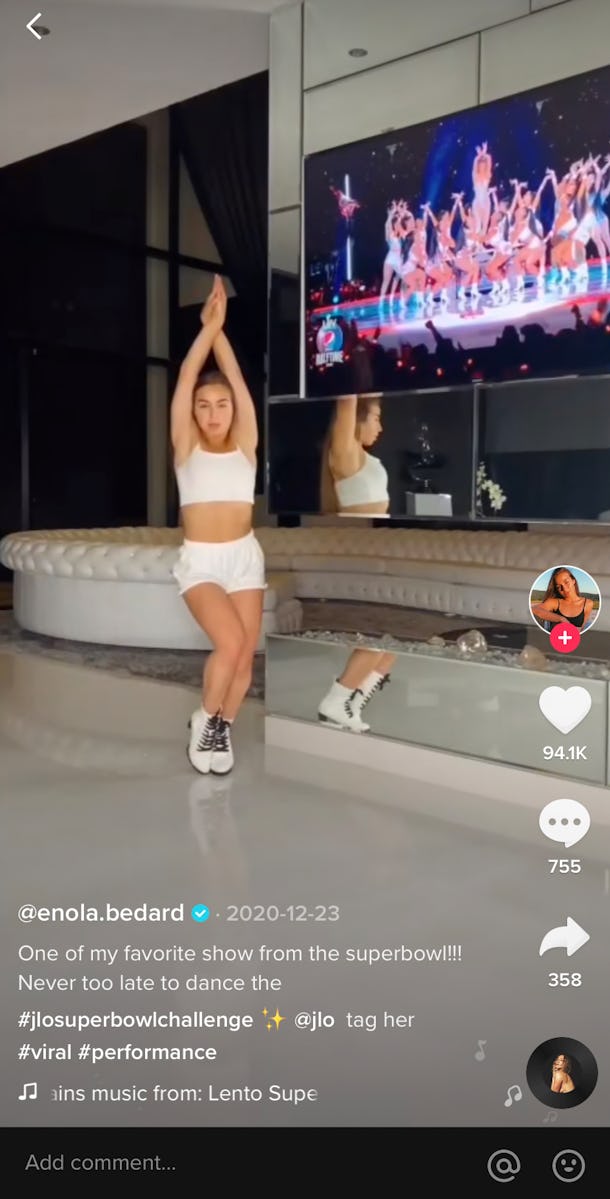Open the #viral hashtag

click(44, 1052)
